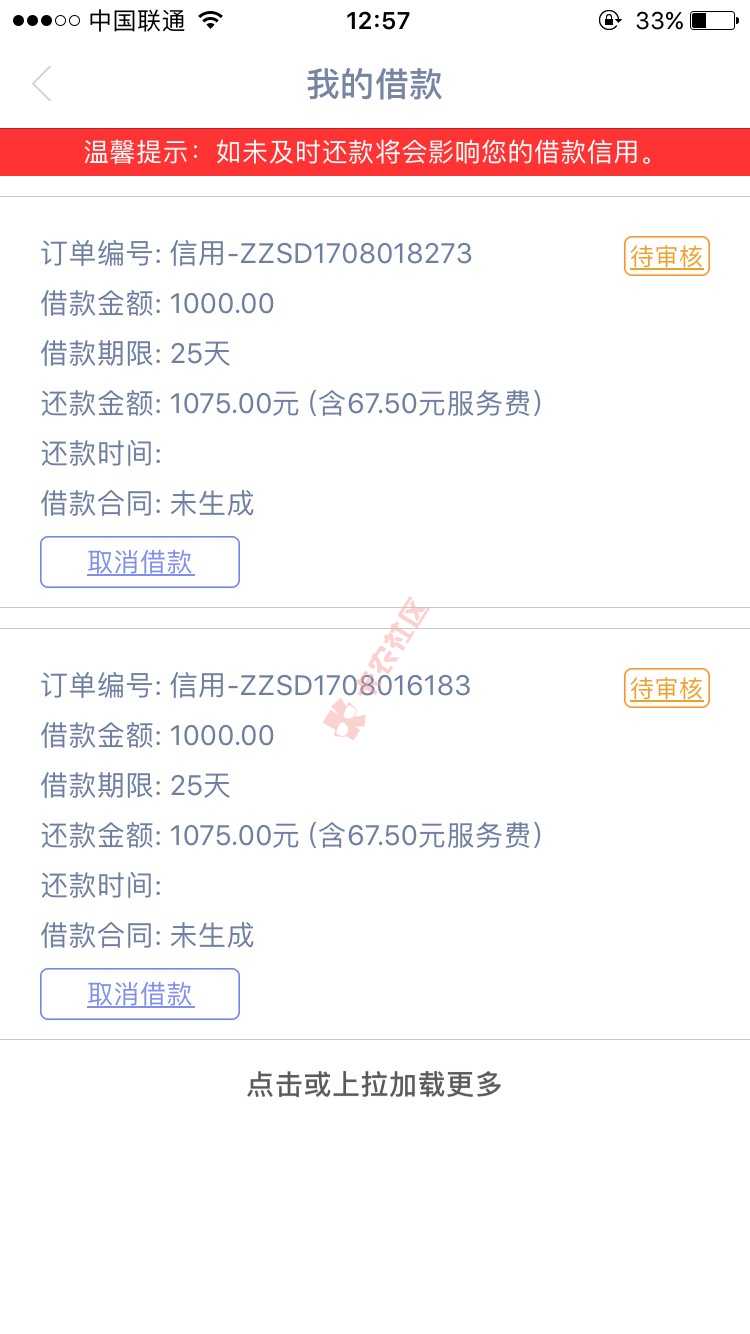The image size is (750, 1334).
Task: Cancel the loan for order ZZSD1708018273
Action: (140, 562)
